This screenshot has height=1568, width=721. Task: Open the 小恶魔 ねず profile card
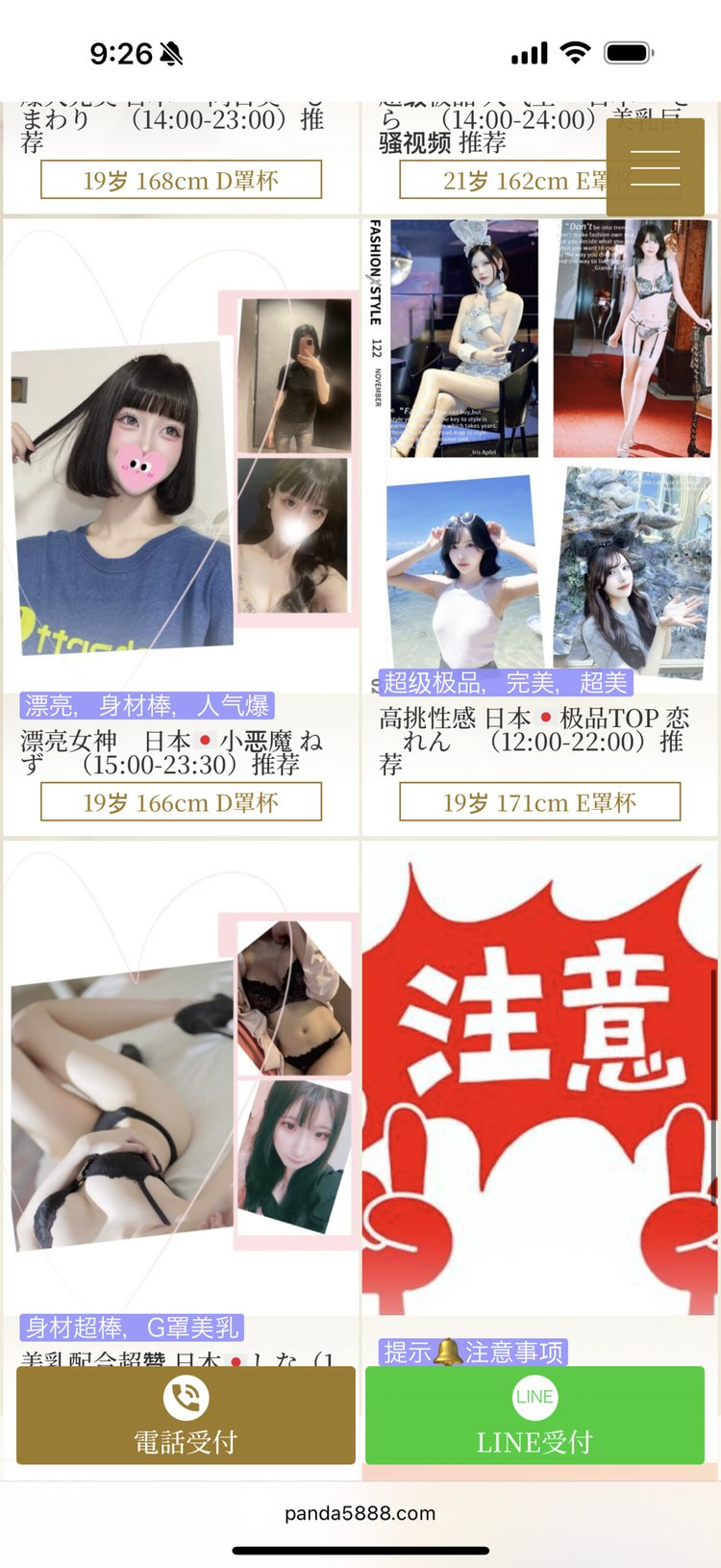(181, 500)
